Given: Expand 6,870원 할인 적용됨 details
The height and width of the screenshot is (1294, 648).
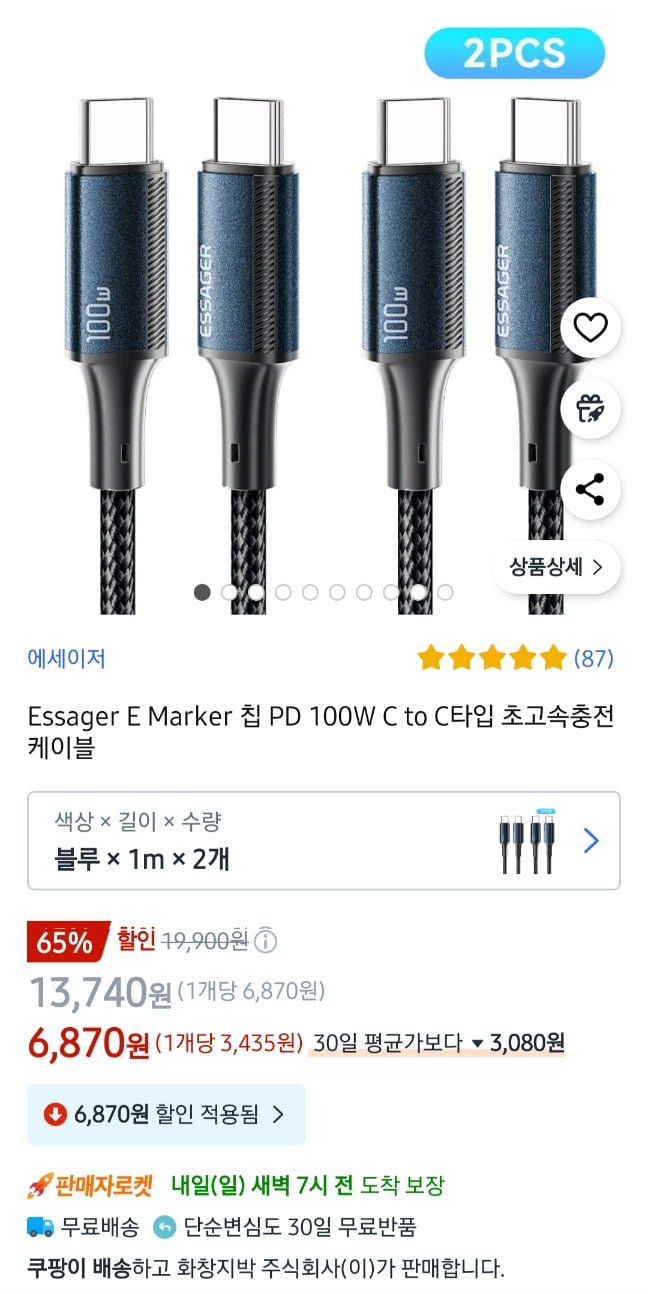Looking at the screenshot, I should (x=166, y=1114).
